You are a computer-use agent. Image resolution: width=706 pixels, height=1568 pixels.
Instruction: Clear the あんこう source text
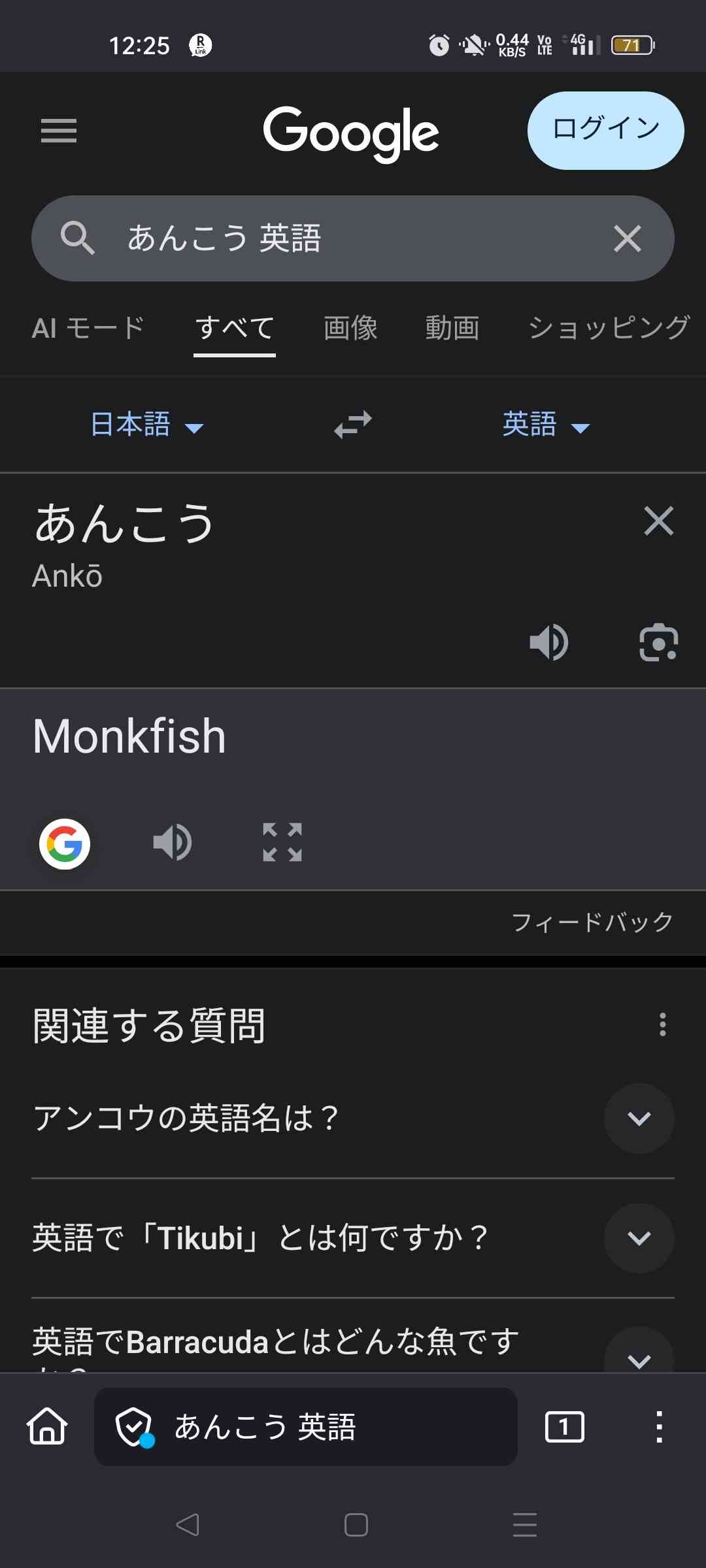(x=658, y=521)
